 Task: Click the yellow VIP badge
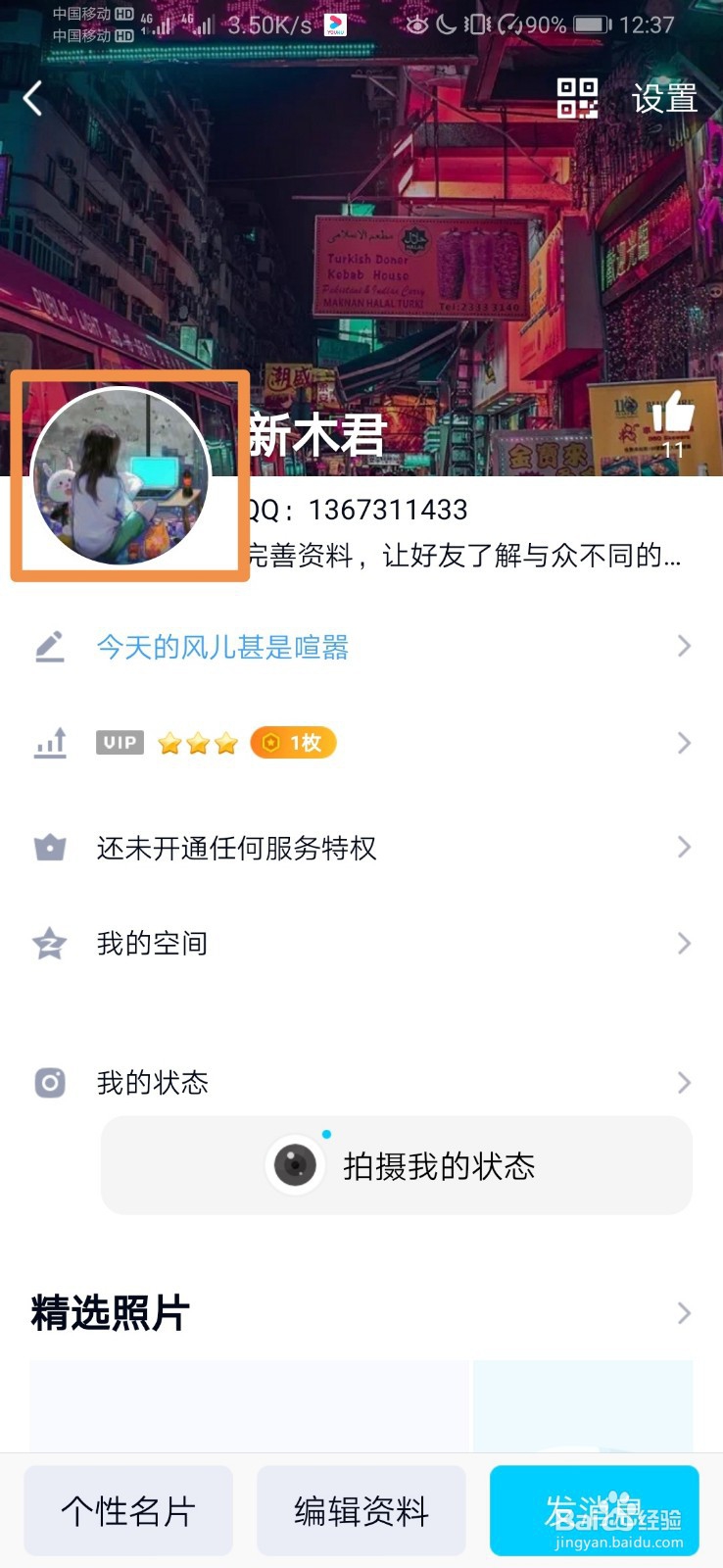coord(120,743)
